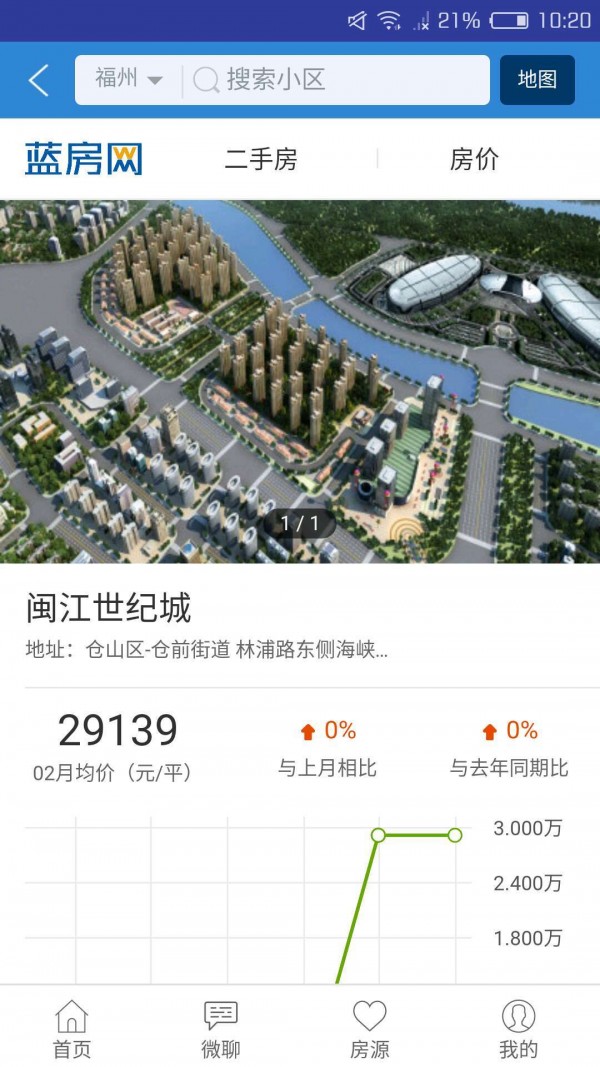
Task: Open the 房源 listings tab
Action: 369,1028
